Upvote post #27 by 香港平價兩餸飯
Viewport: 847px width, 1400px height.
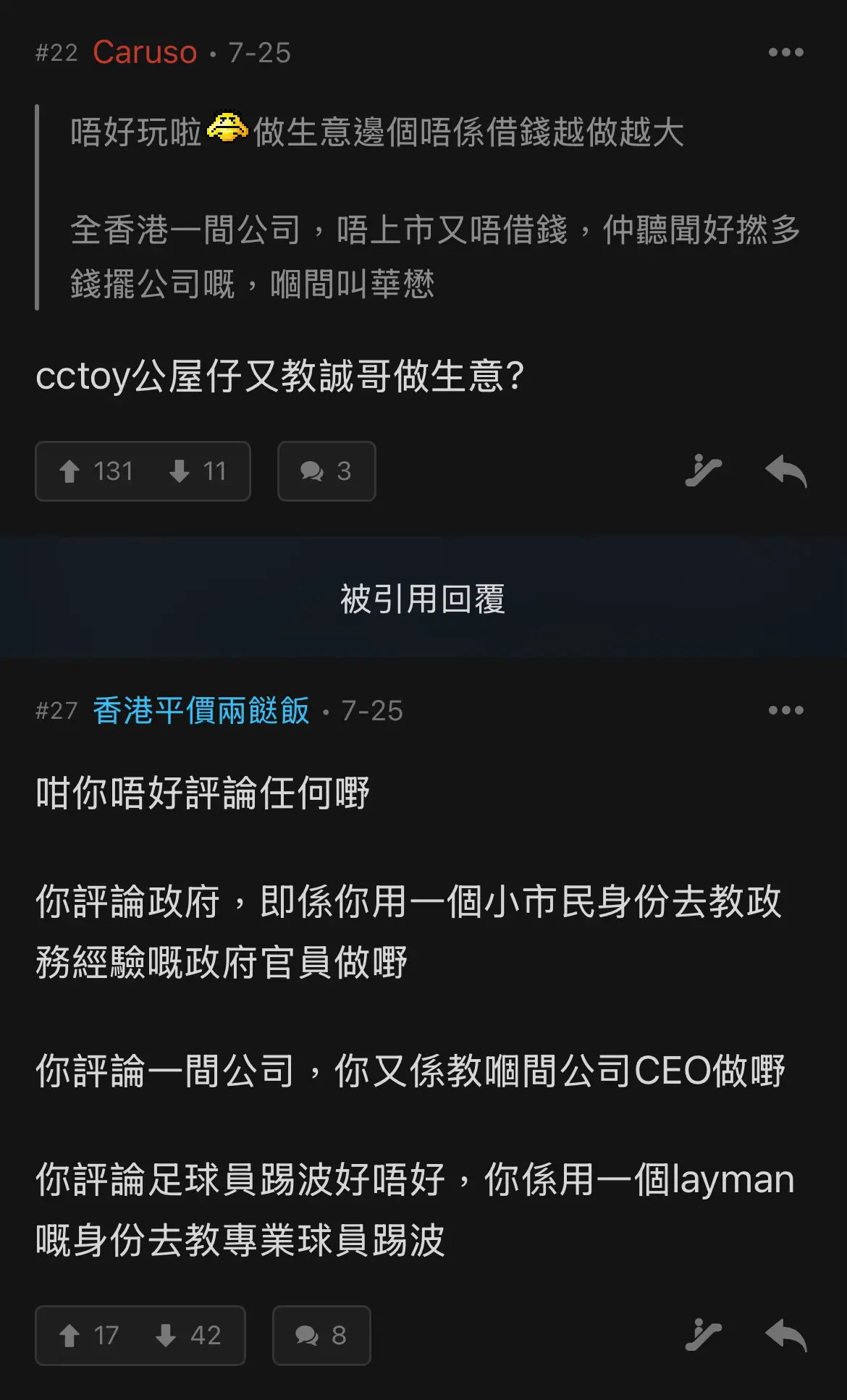pos(88,1336)
